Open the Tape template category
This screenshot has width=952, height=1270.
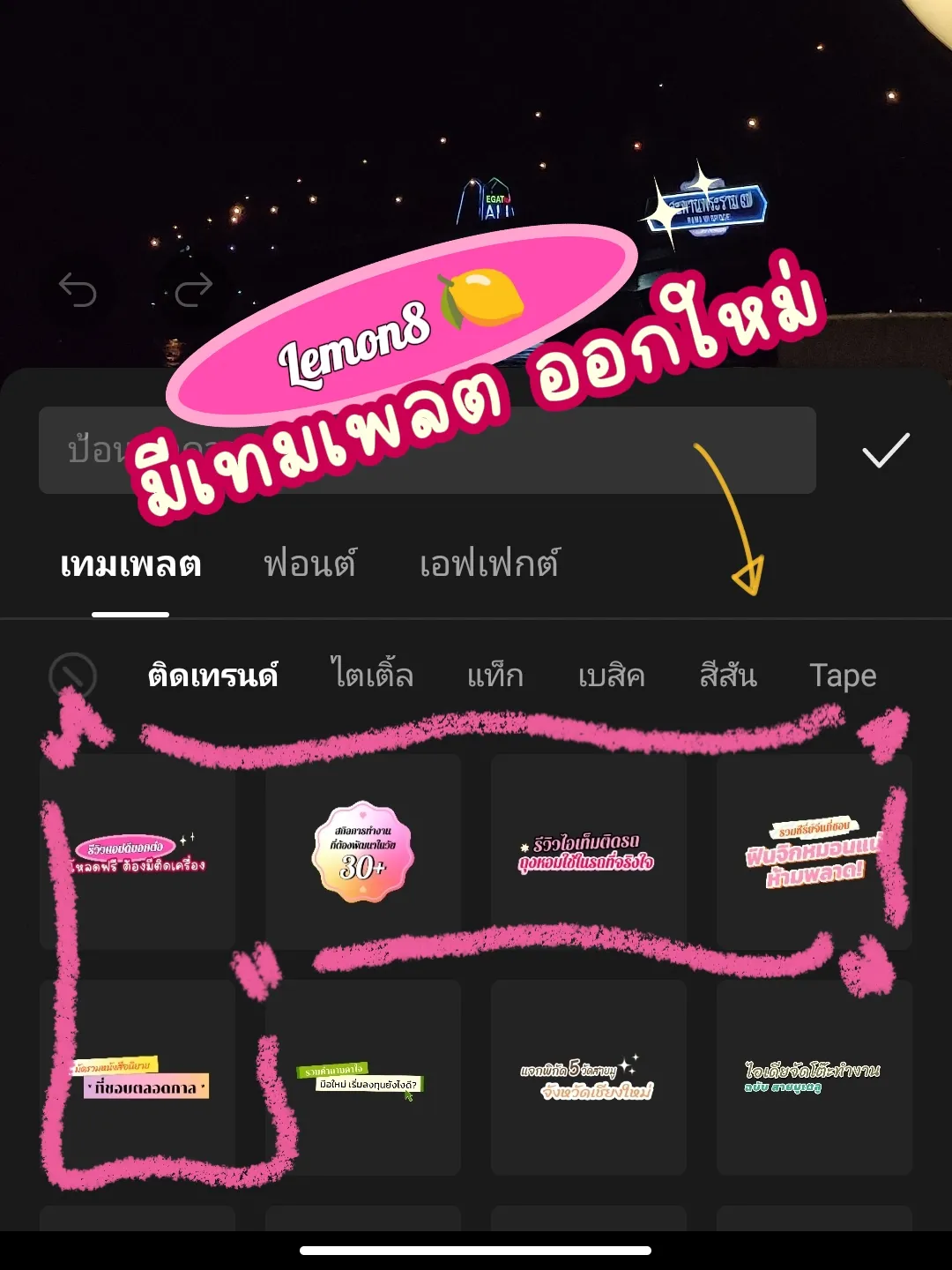(x=844, y=676)
